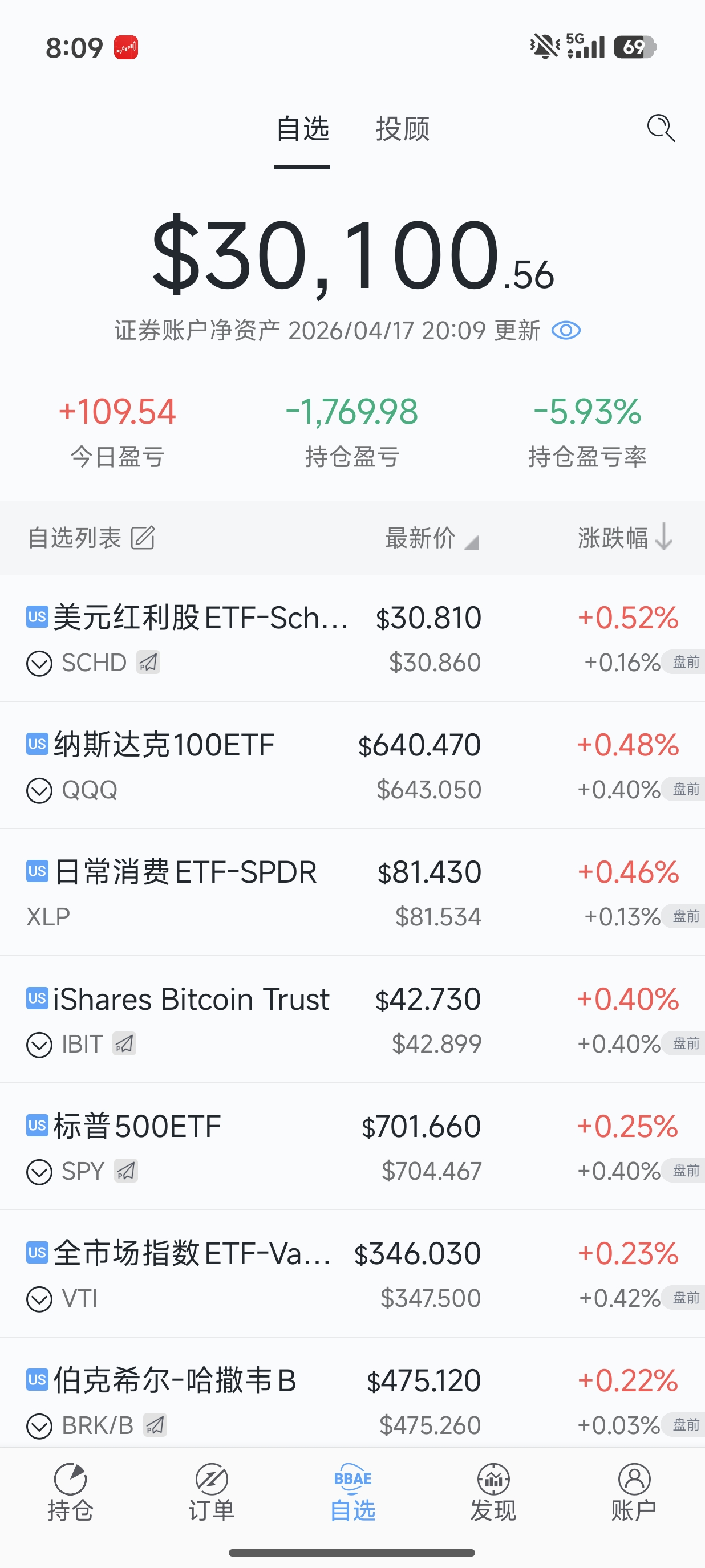This screenshot has height=1568, width=705.
Task: Expand the chevron beside SCHD
Action: pyautogui.click(x=39, y=664)
